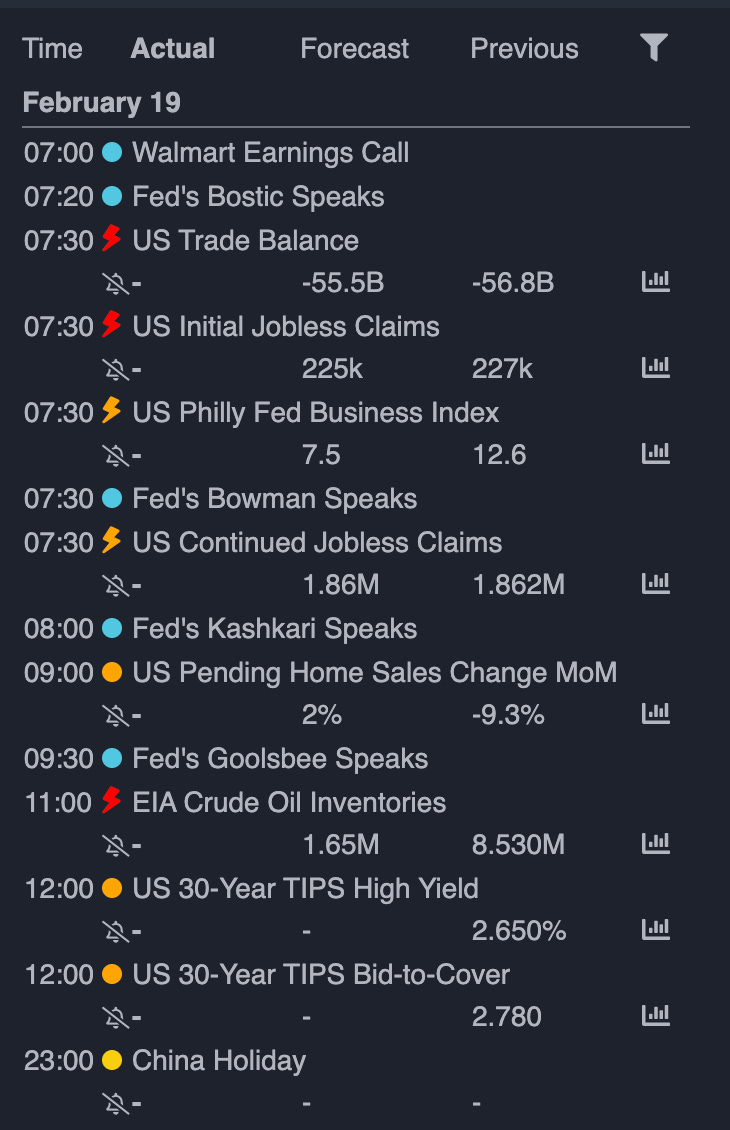Set an alert for US Philly Fed Business Index

coord(116,456)
